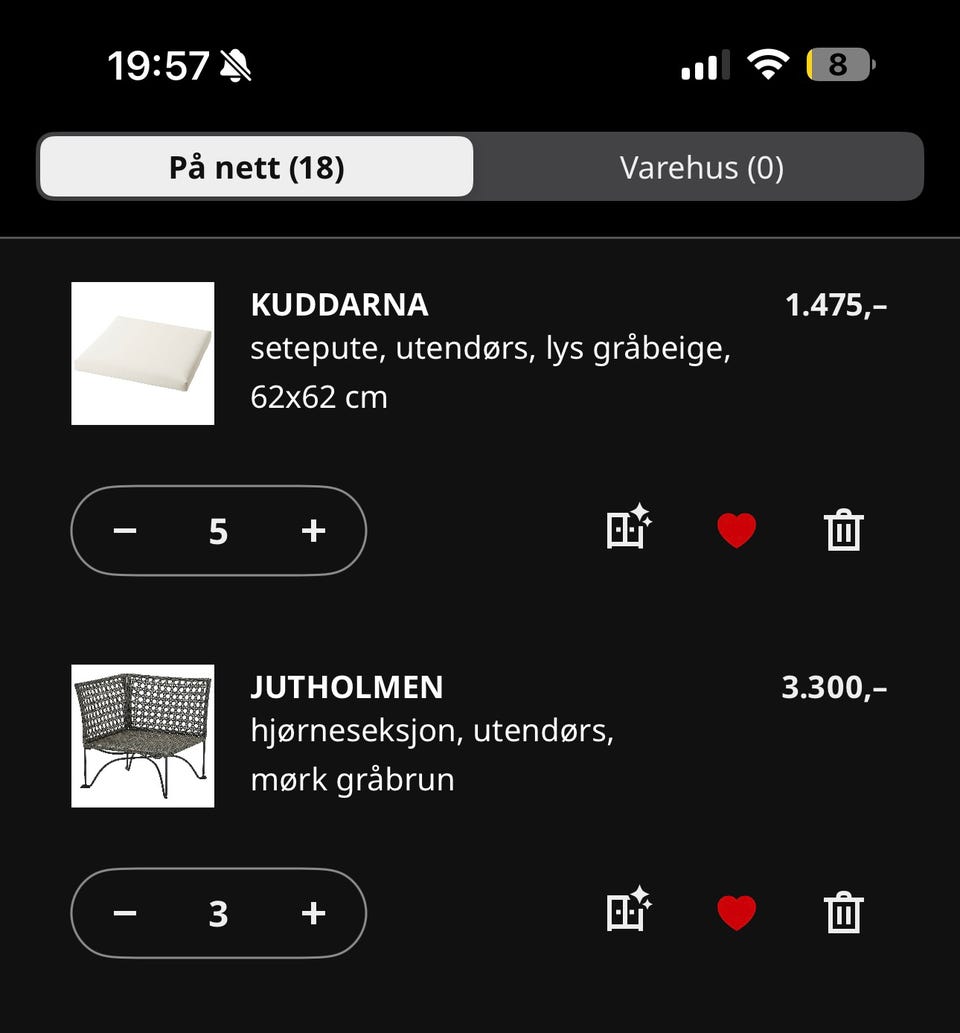Increase KUDDARNA quantity with plus button
The image size is (960, 1033).
coord(312,531)
